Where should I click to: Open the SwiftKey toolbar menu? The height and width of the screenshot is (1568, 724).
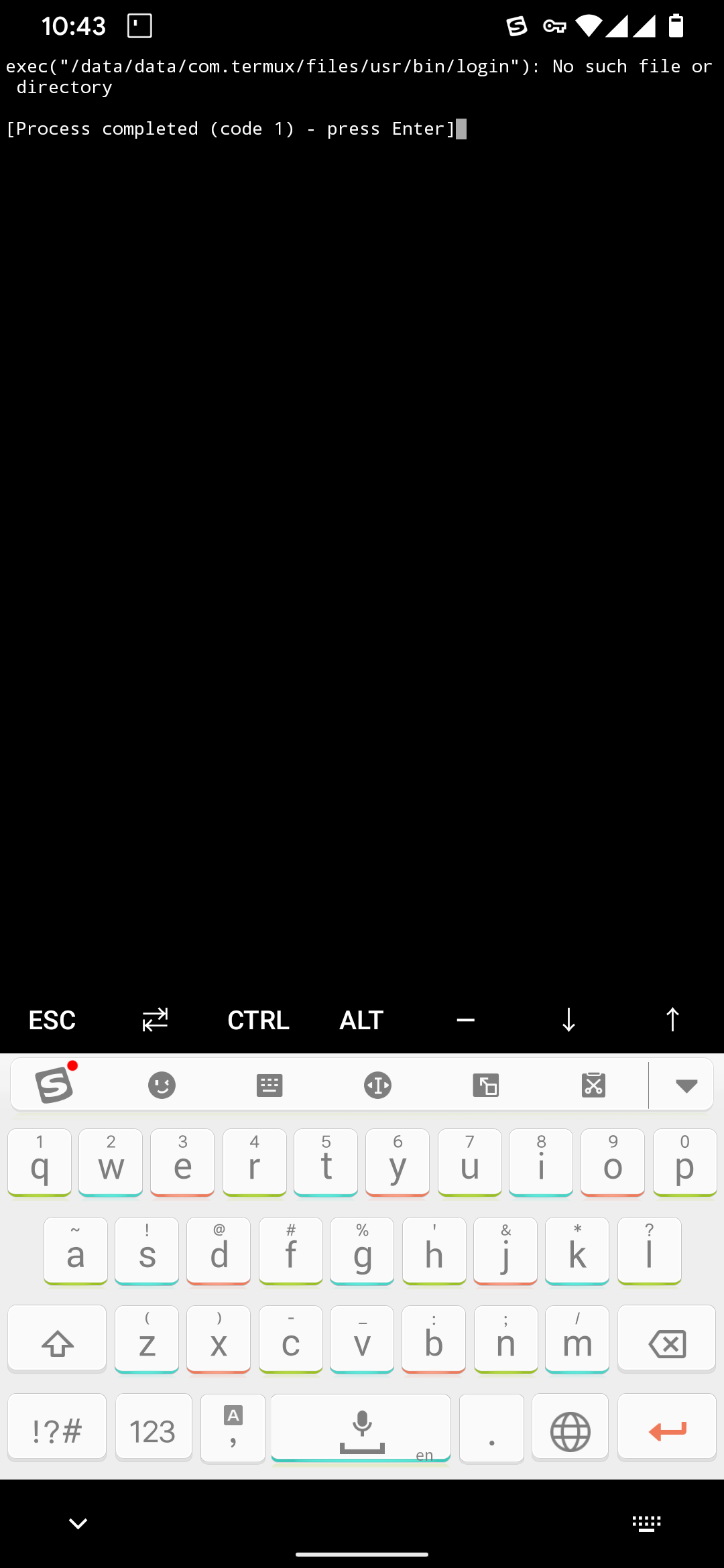click(56, 1084)
